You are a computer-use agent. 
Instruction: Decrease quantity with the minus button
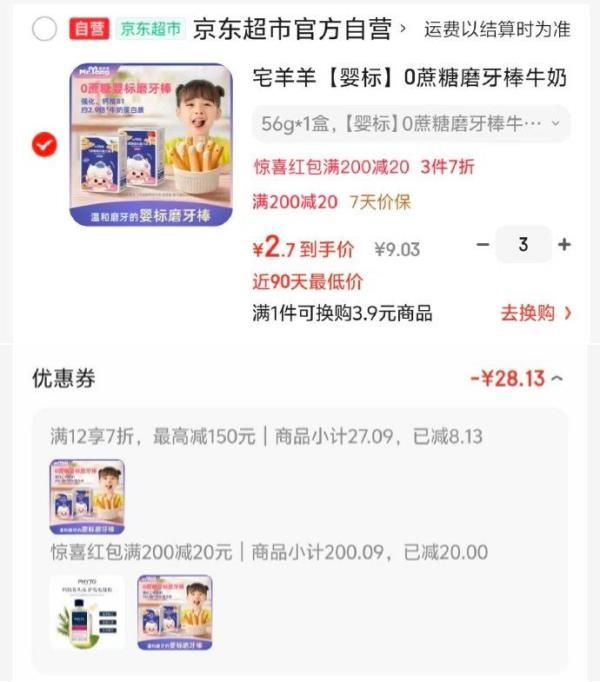point(483,244)
